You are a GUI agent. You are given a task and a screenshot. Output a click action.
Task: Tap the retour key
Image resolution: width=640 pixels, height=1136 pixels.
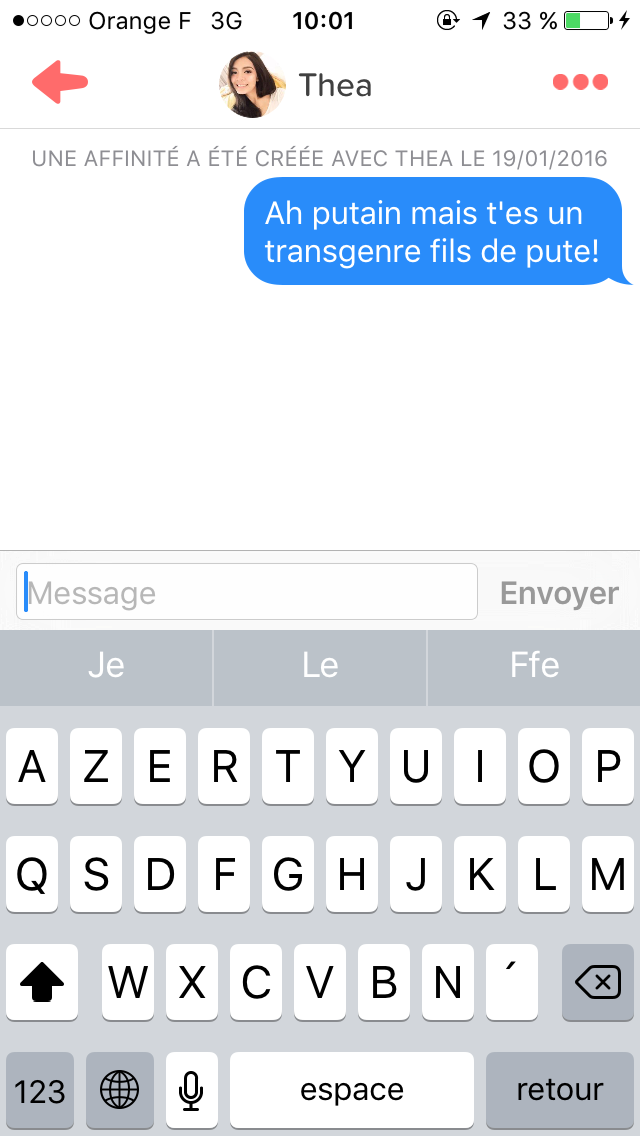tap(560, 1090)
